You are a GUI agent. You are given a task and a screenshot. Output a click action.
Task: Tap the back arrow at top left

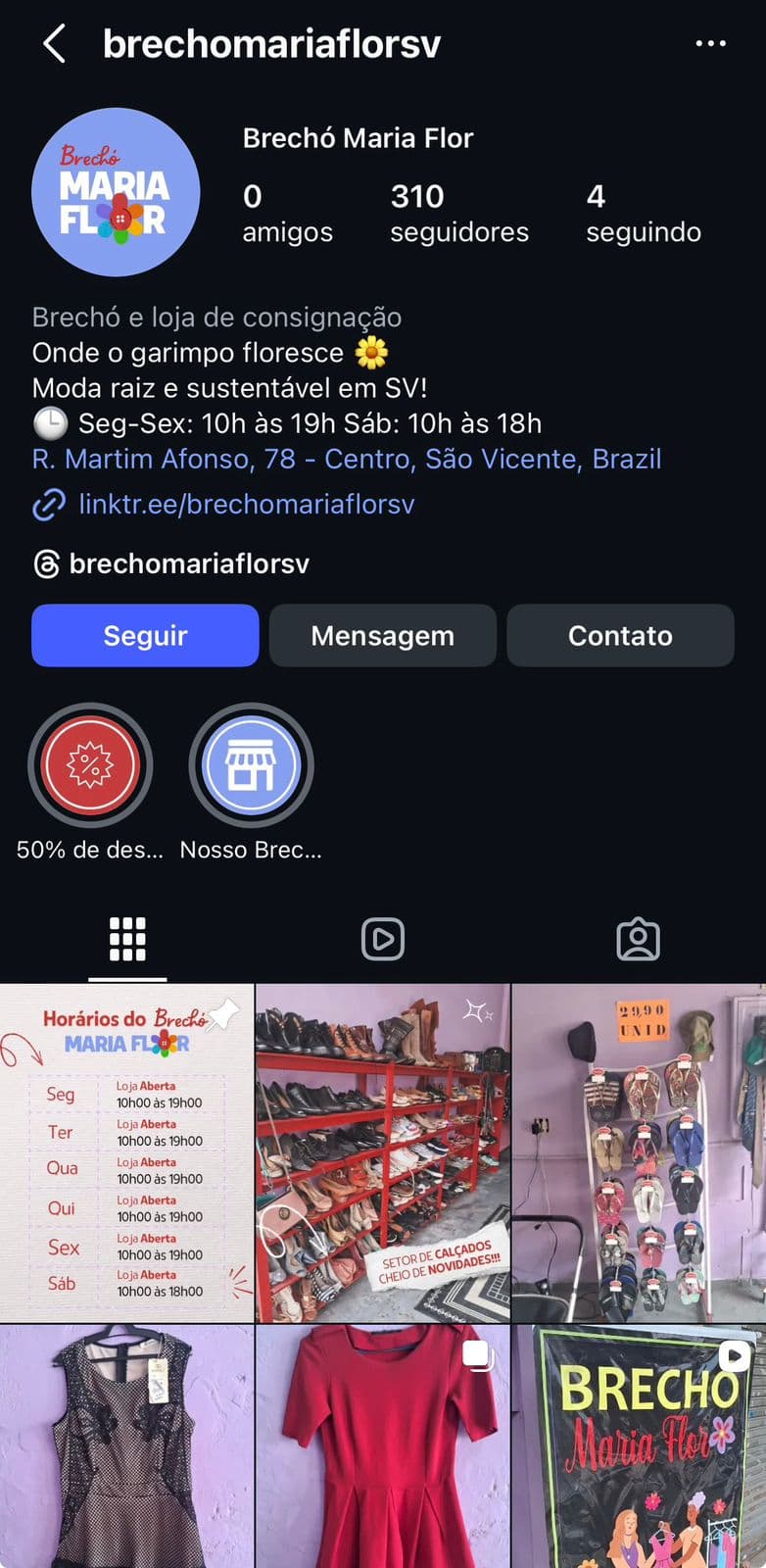pos(54,43)
